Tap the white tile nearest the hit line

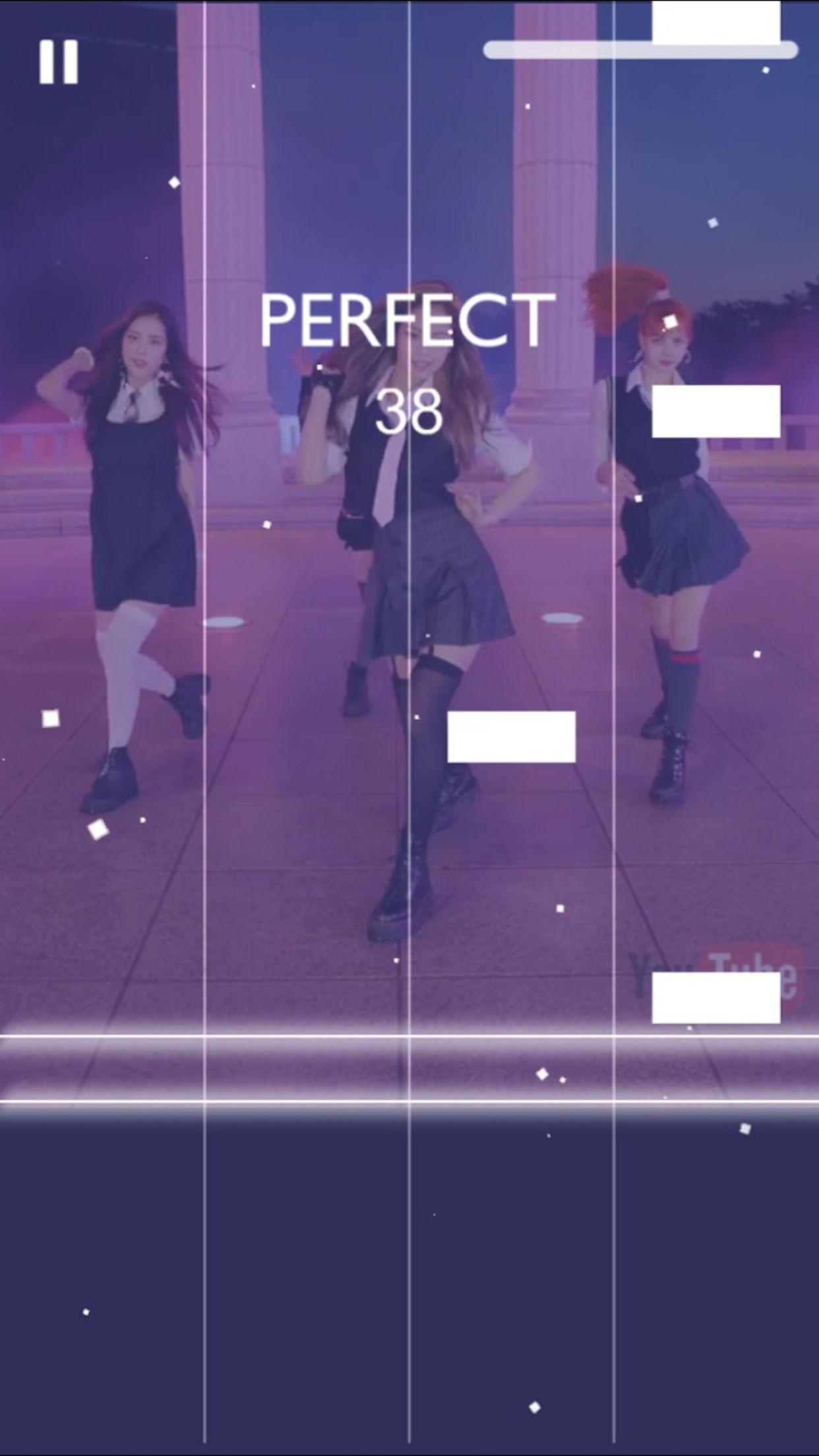[x=715, y=997]
